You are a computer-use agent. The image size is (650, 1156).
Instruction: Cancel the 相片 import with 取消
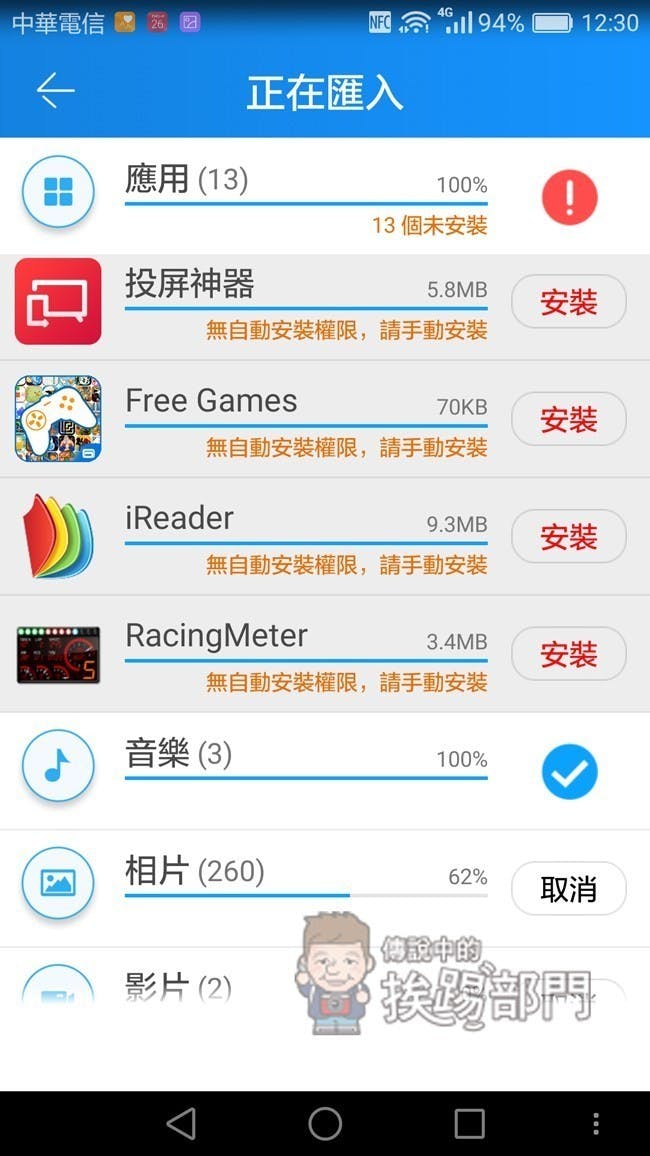click(x=568, y=889)
